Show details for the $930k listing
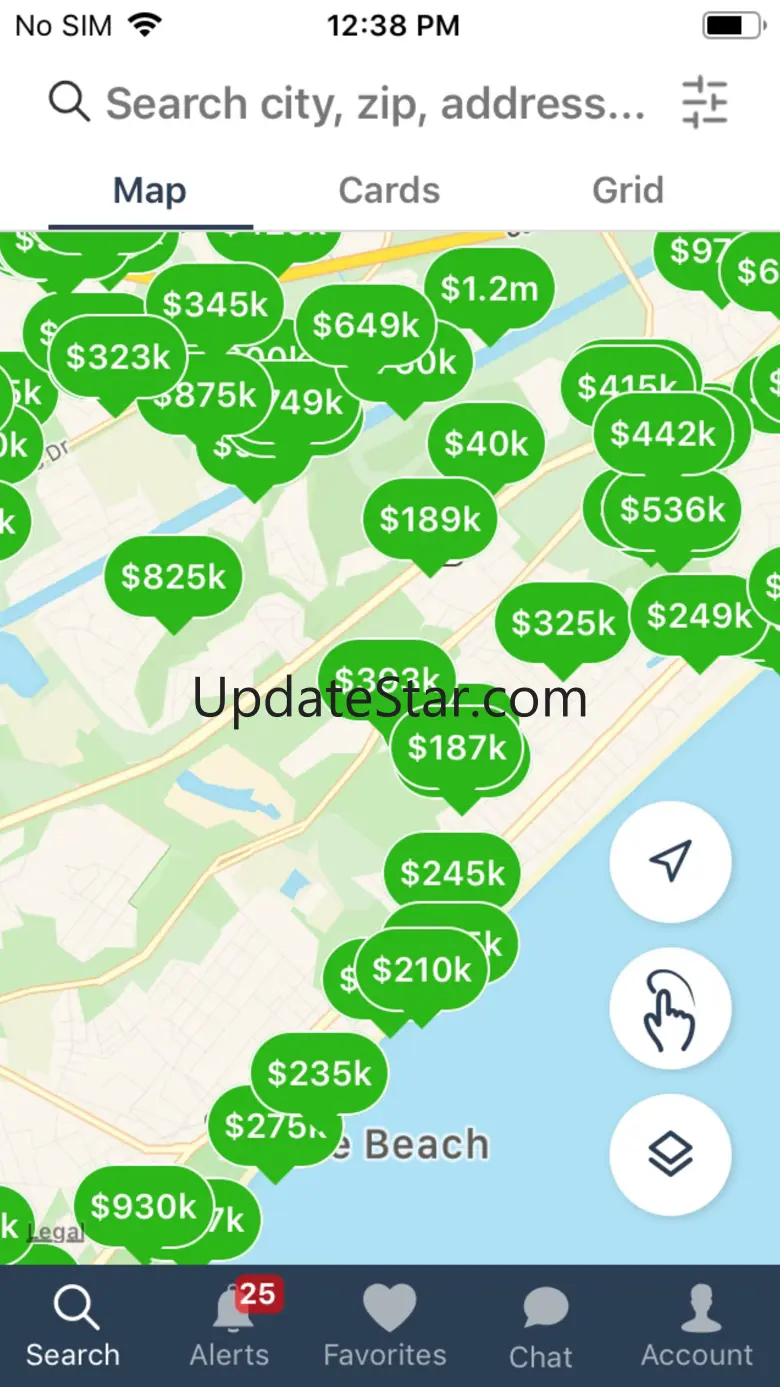 (144, 1207)
